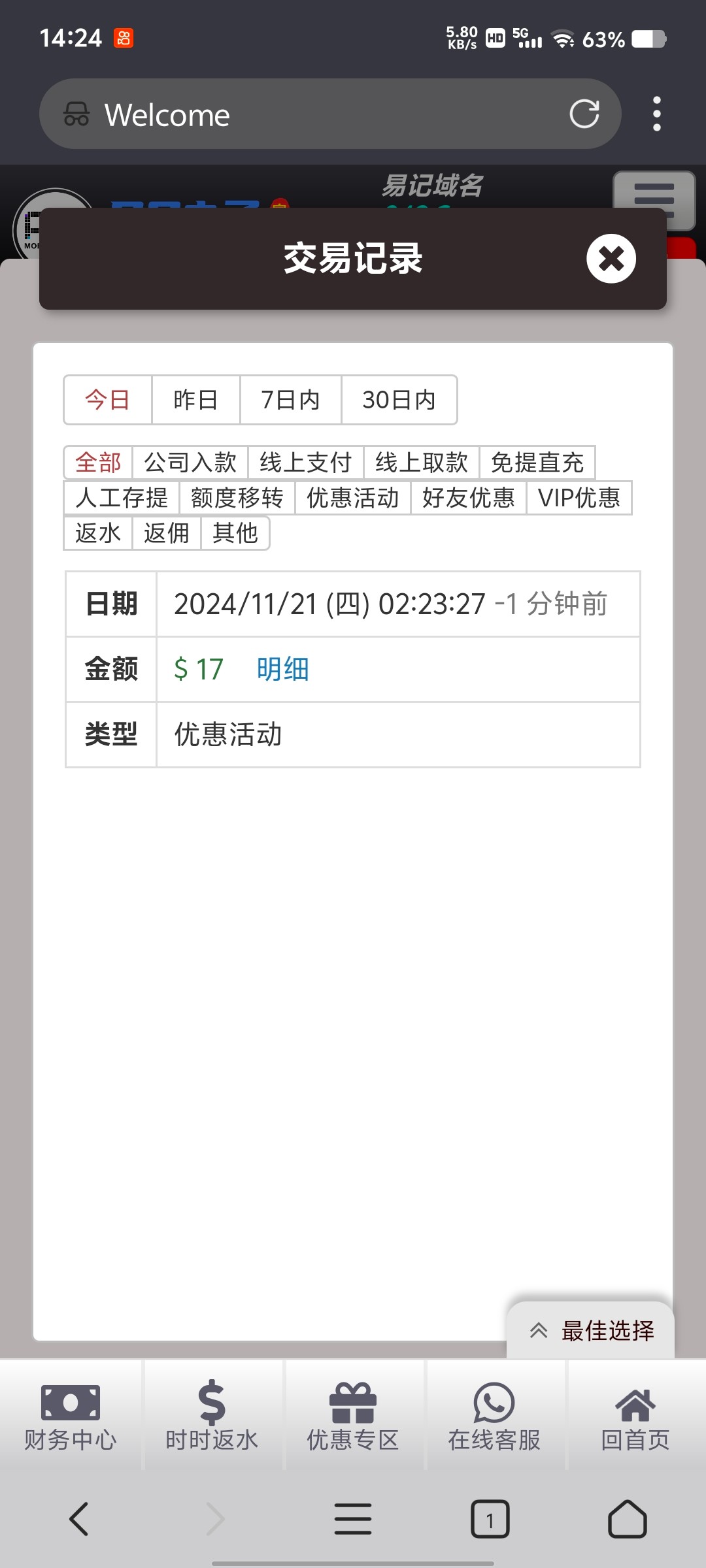
Task: Filter by 公司入款
Action: coord(190,463)
